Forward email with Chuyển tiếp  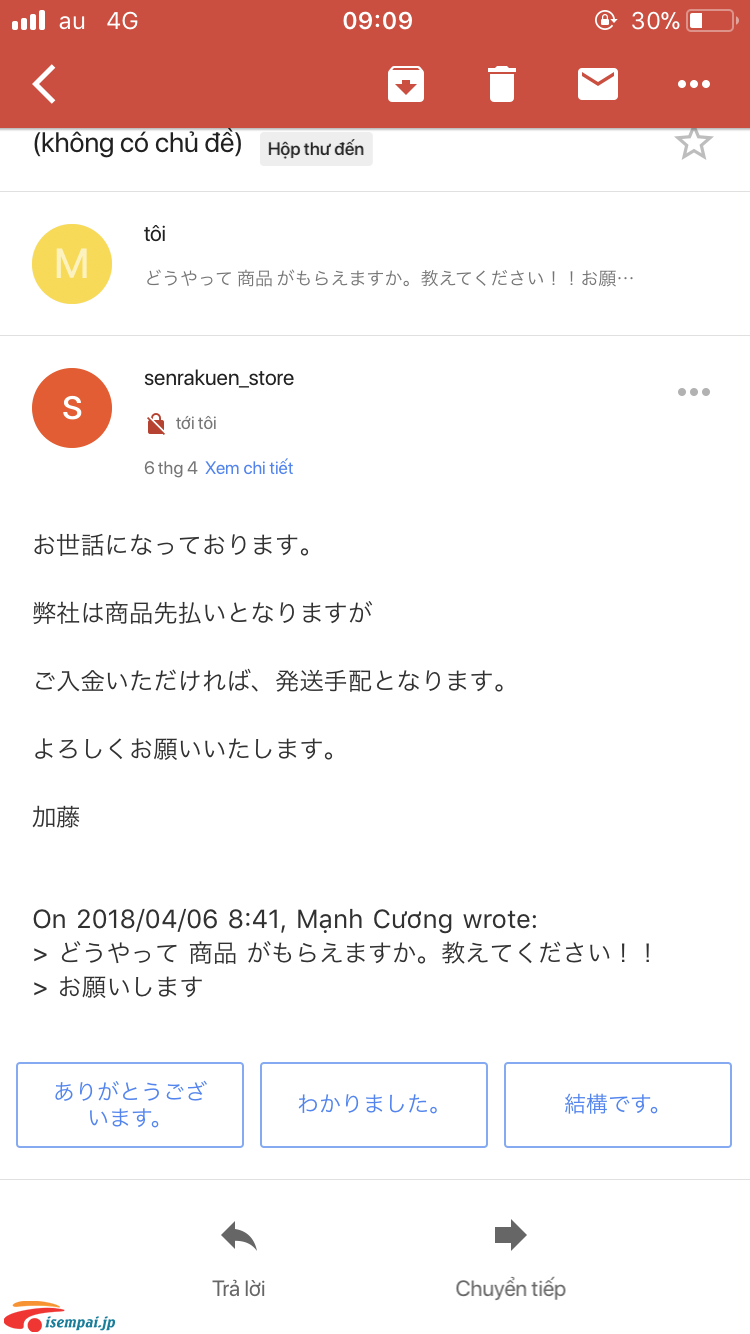point(511,1256)
